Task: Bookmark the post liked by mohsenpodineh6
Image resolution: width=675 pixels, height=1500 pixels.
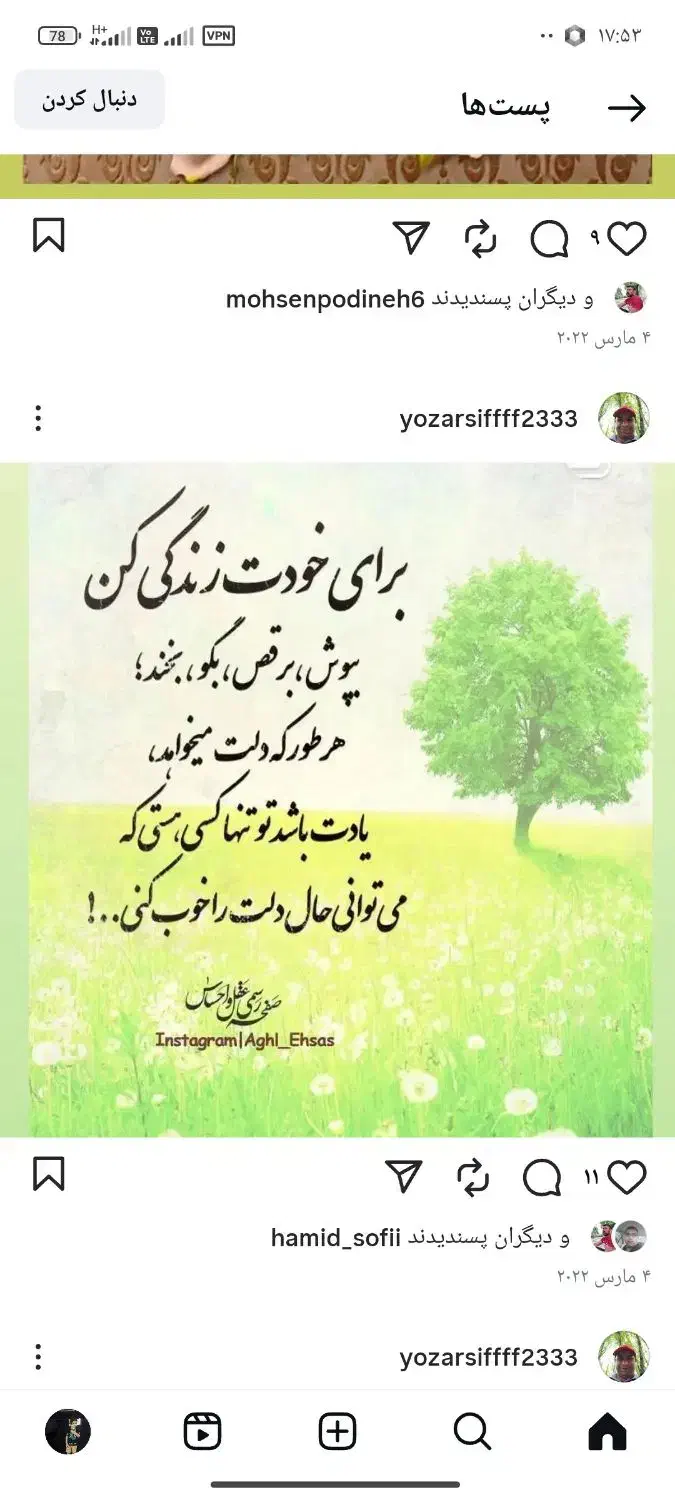Action: point(49,236)
